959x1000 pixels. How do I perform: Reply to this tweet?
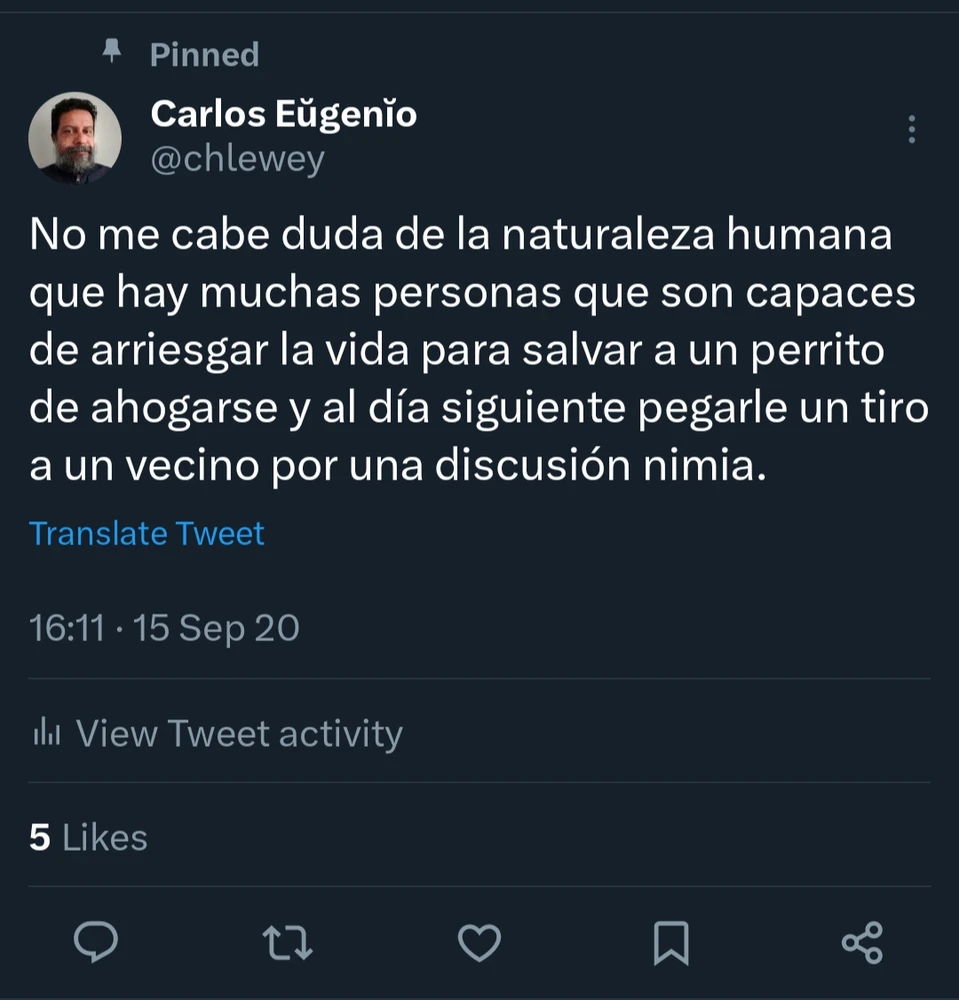(96, 942)
